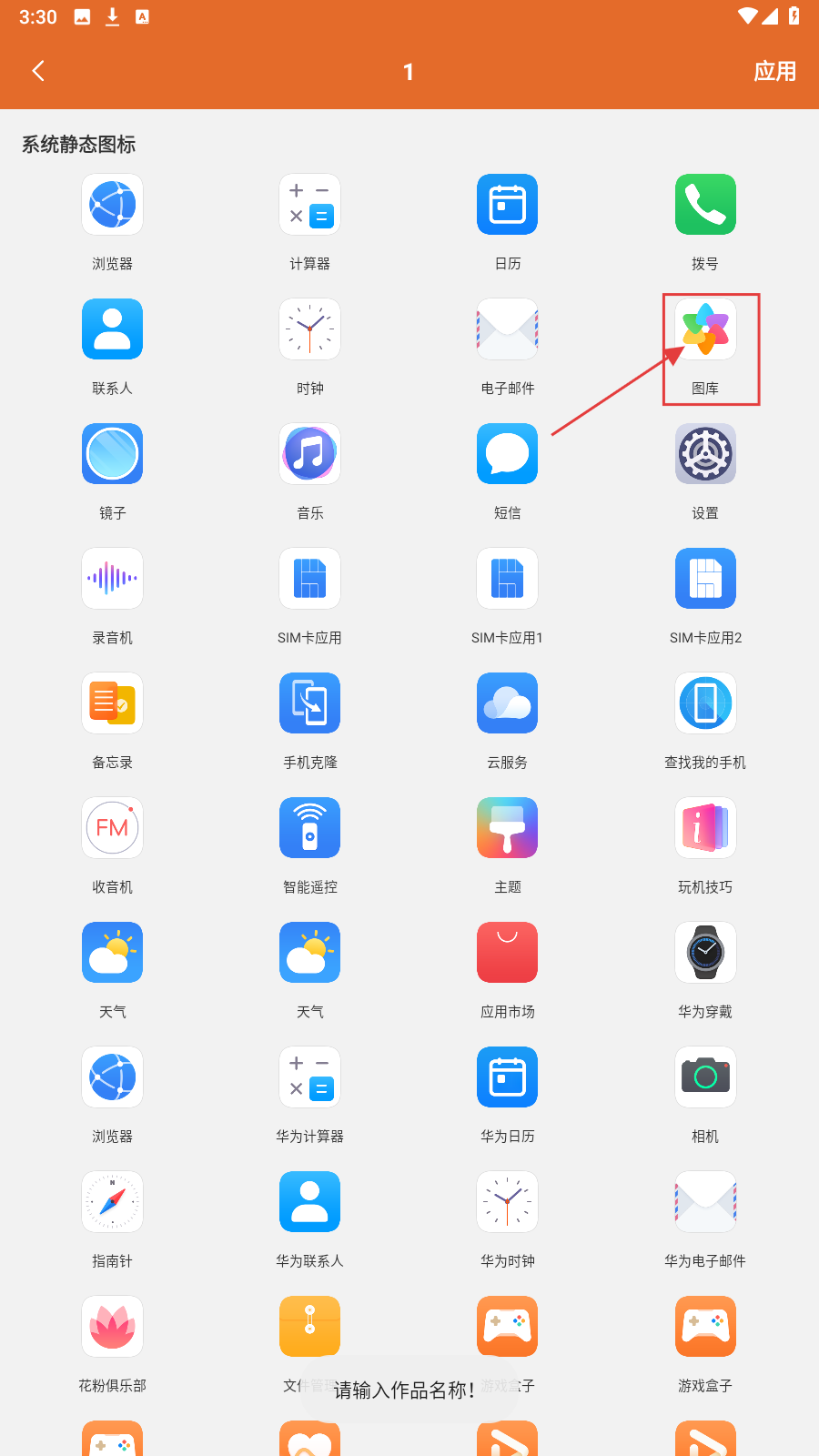The width and height of the screenshot is (819, 1456).
Task: Choose the 电子邮件 email icon
Action: pyautogui.click(x=507, y=329)
